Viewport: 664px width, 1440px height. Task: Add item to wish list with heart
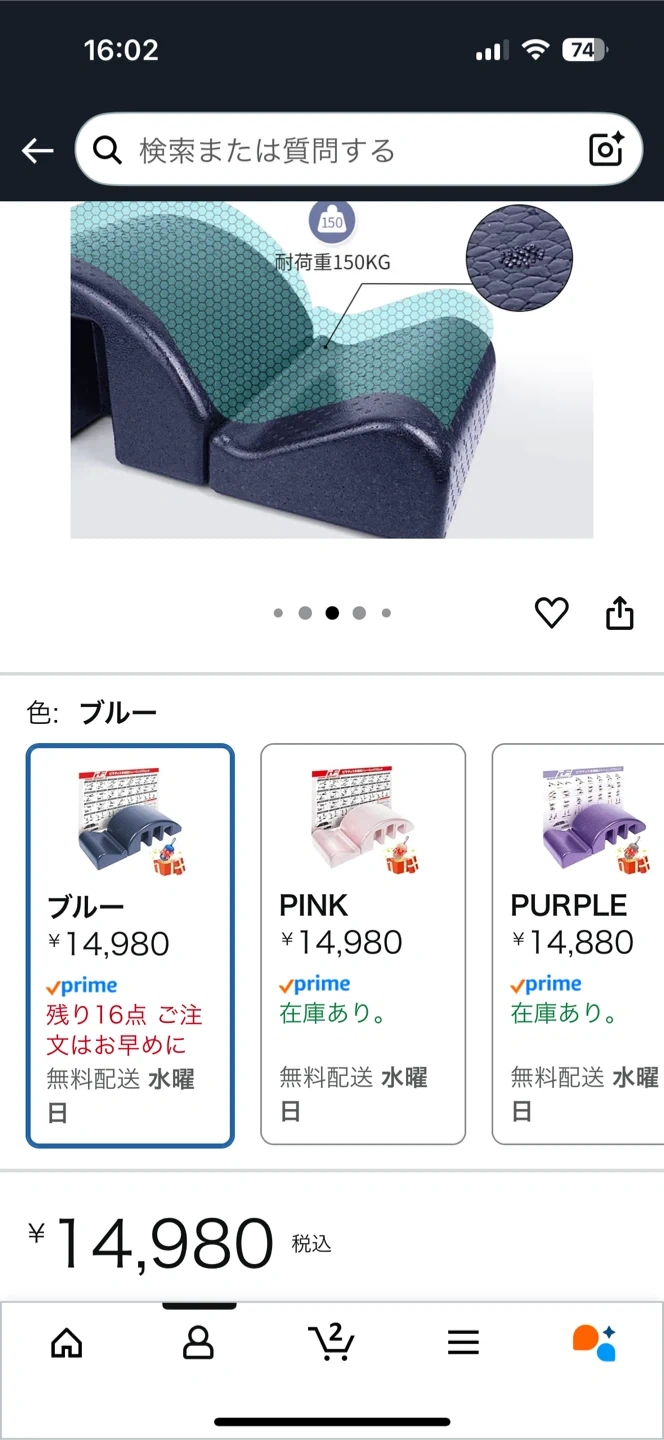click(x=551, y=613)
